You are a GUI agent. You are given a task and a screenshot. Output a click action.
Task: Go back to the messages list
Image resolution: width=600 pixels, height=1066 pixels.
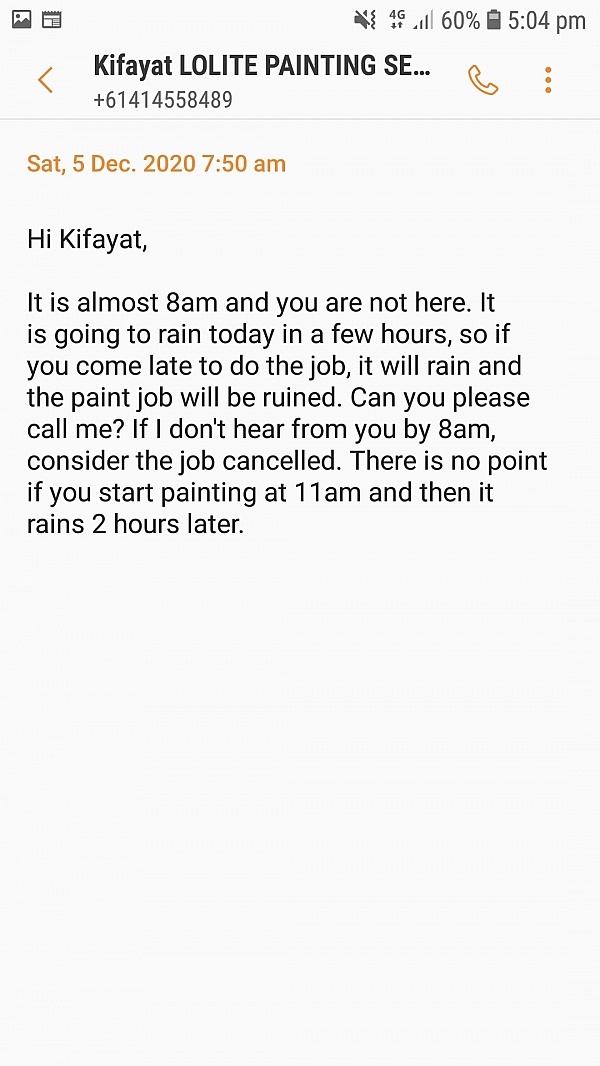point(45,80)
